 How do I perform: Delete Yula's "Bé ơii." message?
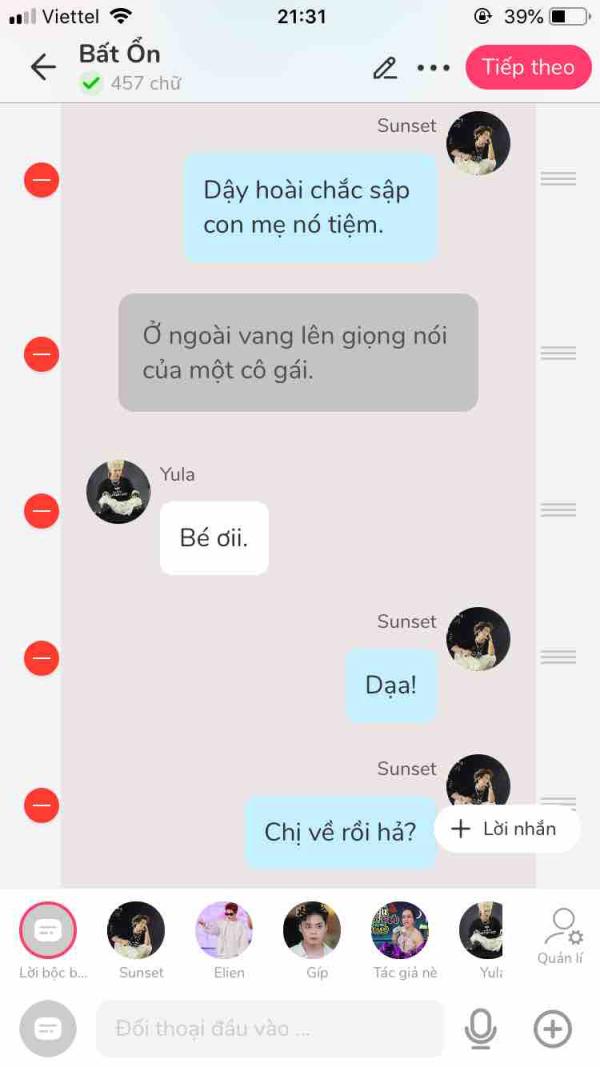[41, 511]
